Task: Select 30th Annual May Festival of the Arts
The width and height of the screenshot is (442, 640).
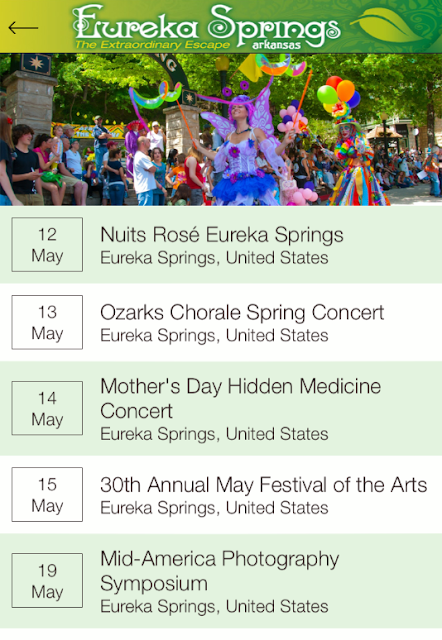Action: coord(221,495)
